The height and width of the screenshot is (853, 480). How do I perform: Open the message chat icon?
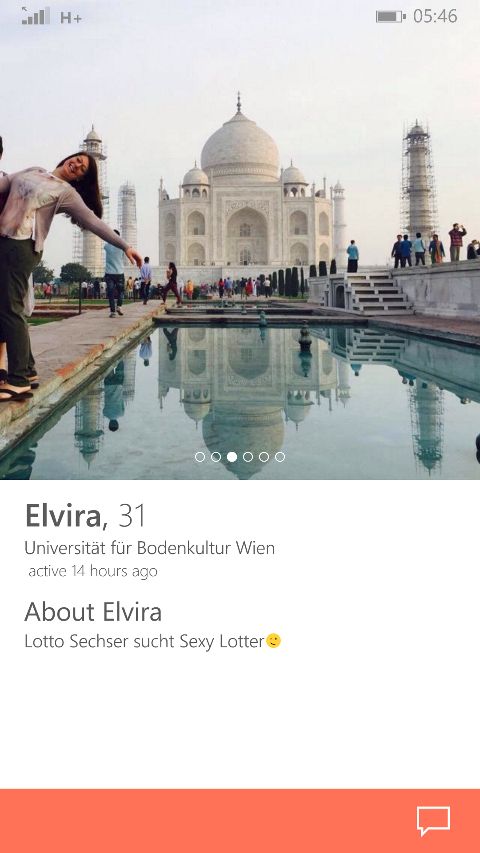pos(433,821)
